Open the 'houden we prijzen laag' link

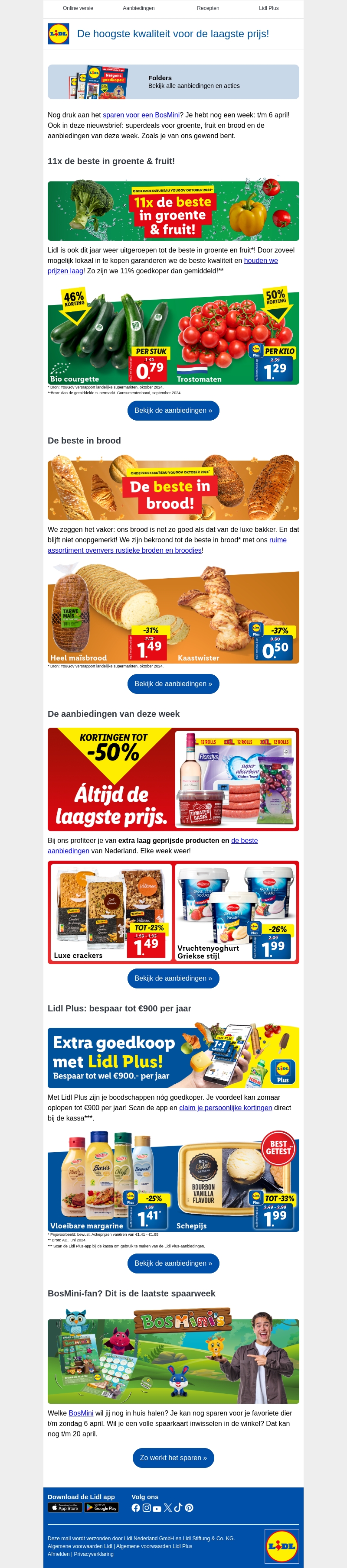click(x=260, y=260)
